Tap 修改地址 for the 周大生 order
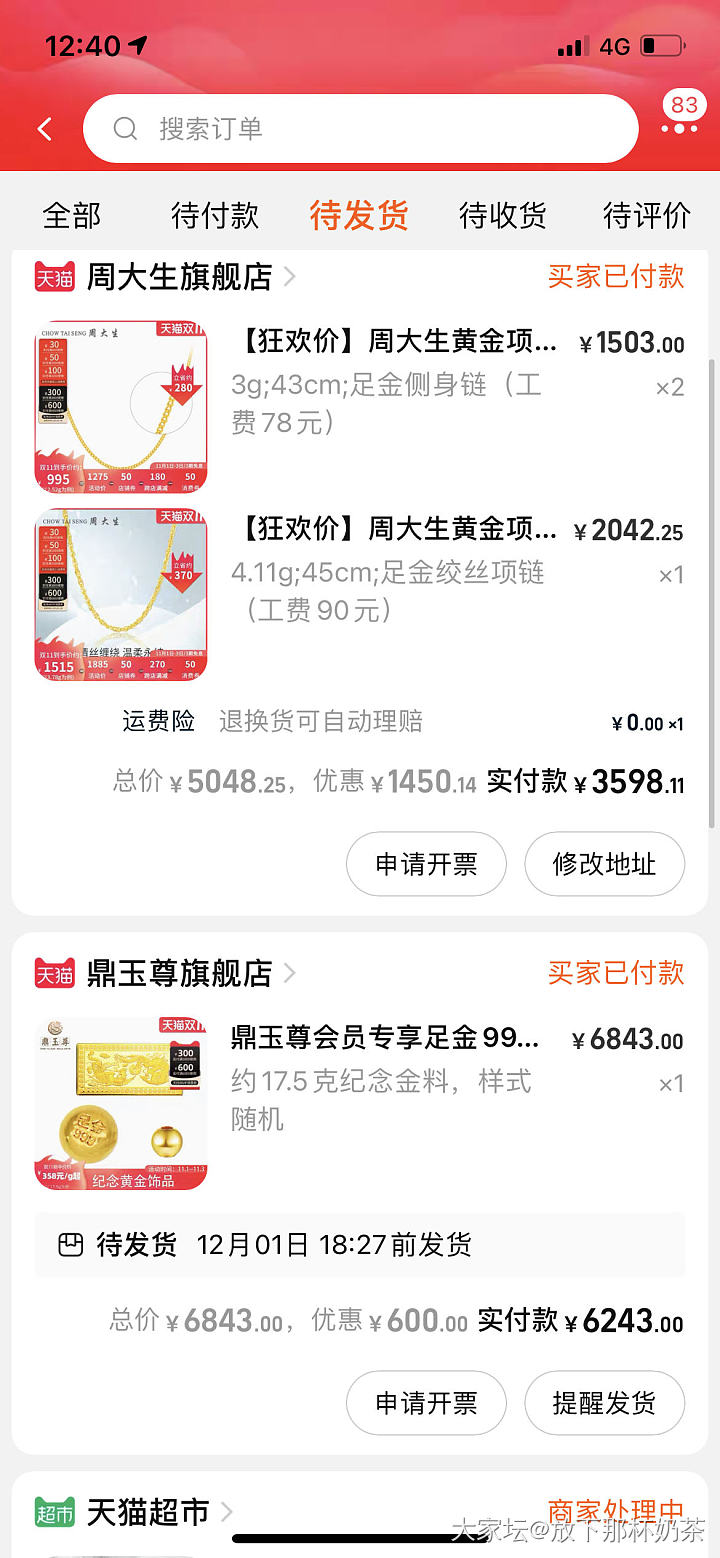 click(604, 864)
